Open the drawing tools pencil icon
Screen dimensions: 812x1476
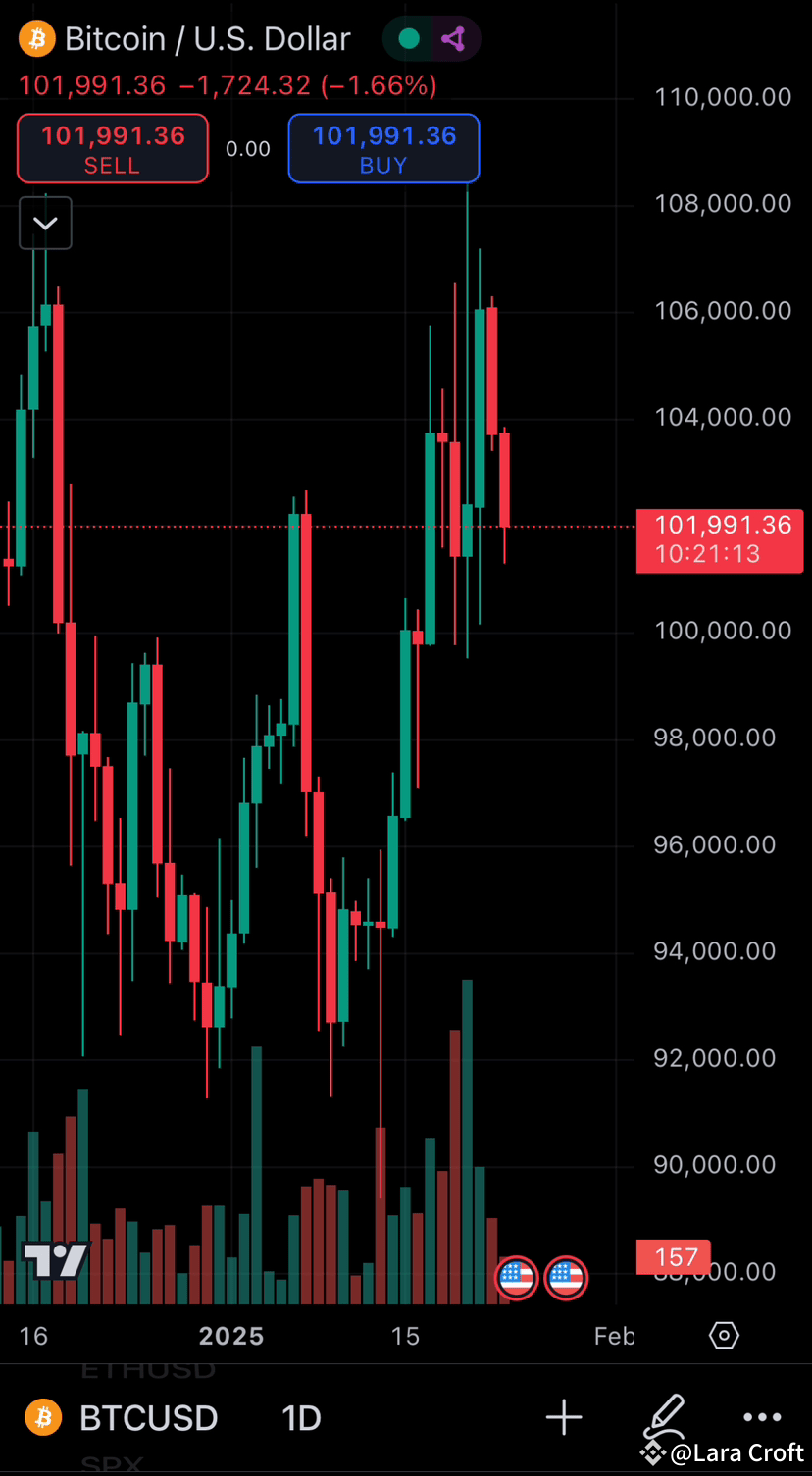(666, 1416)
